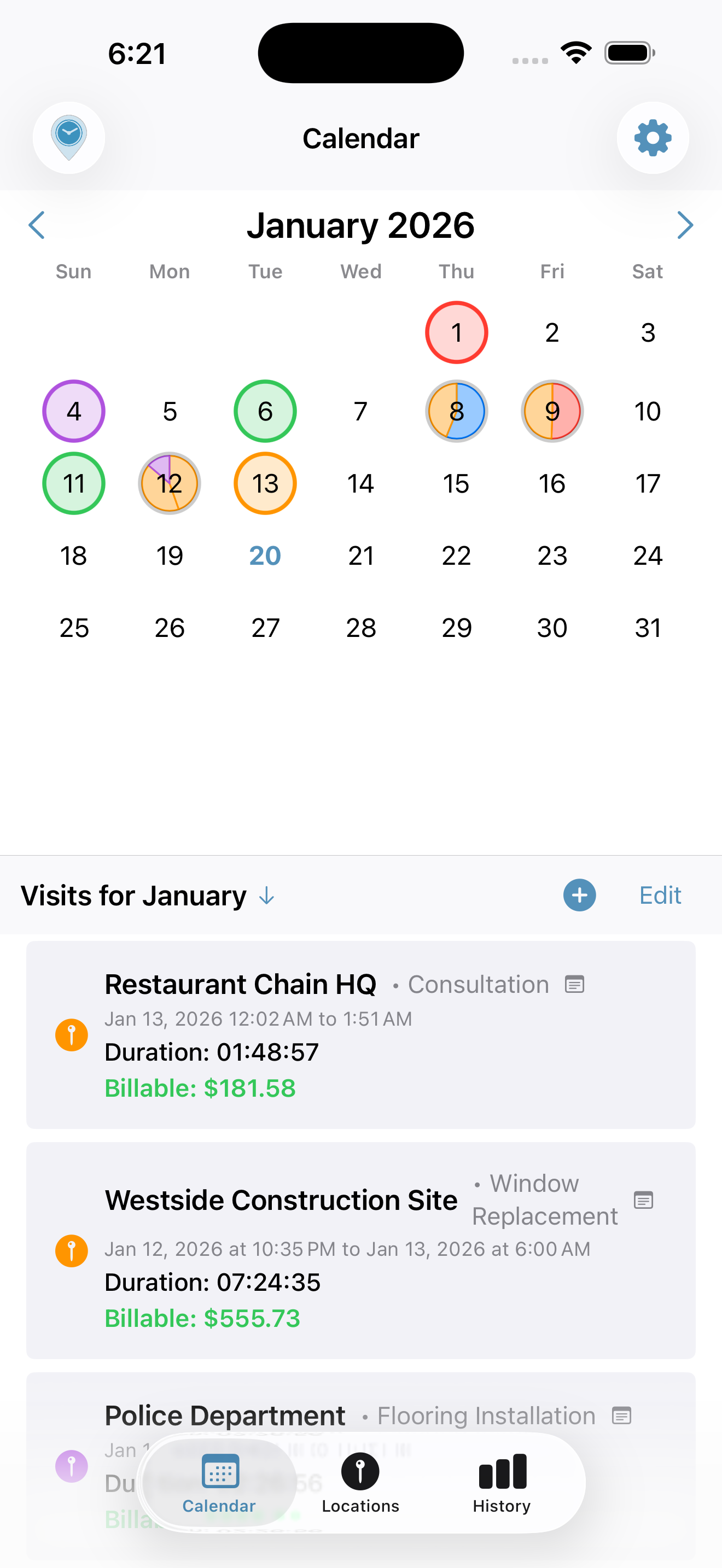The image size is (722, 1568).
Task: Select today's date, January 20
Action: pyautogui.click(x=265, y=554)
